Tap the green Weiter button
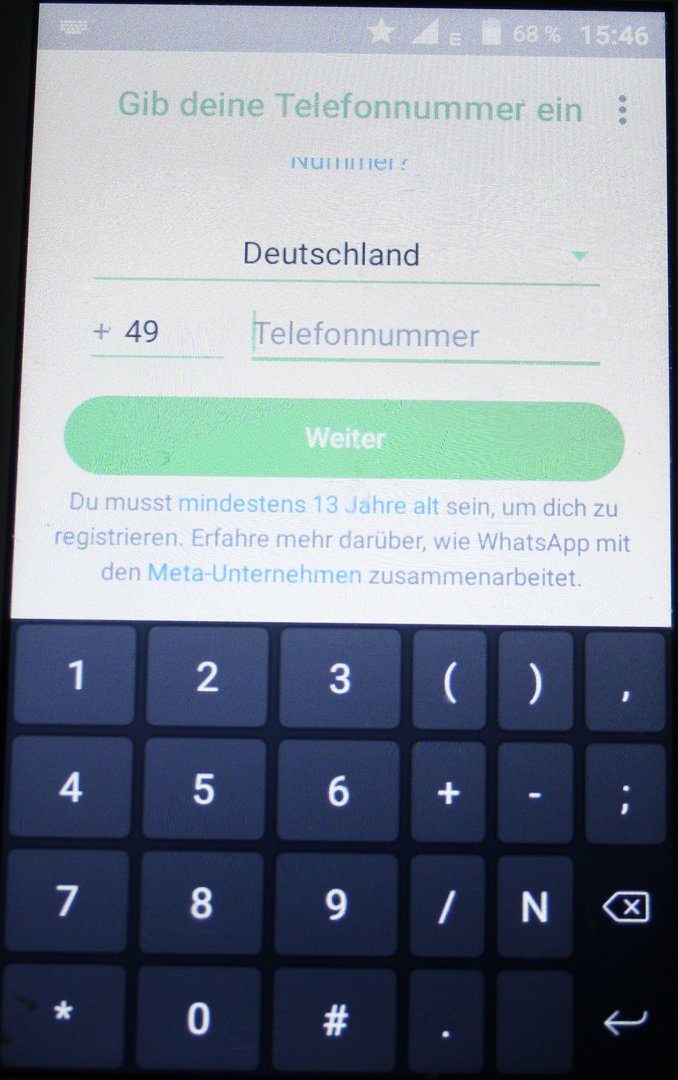The image size is (678, 1080). click(x=344, y=438)
